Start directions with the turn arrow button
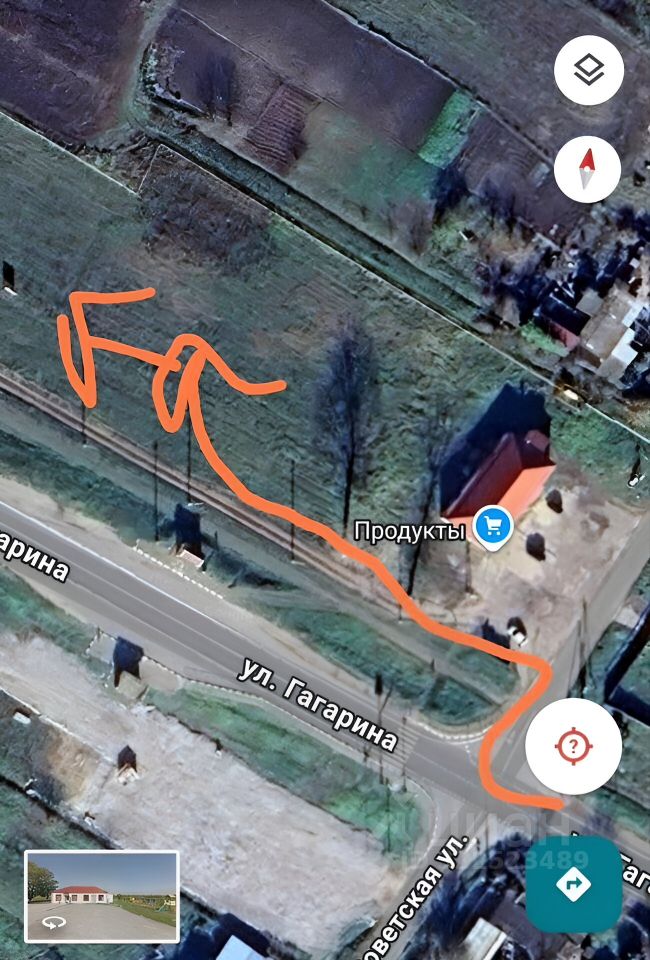The height and width of the screenshot is (960, 650). 574,885
